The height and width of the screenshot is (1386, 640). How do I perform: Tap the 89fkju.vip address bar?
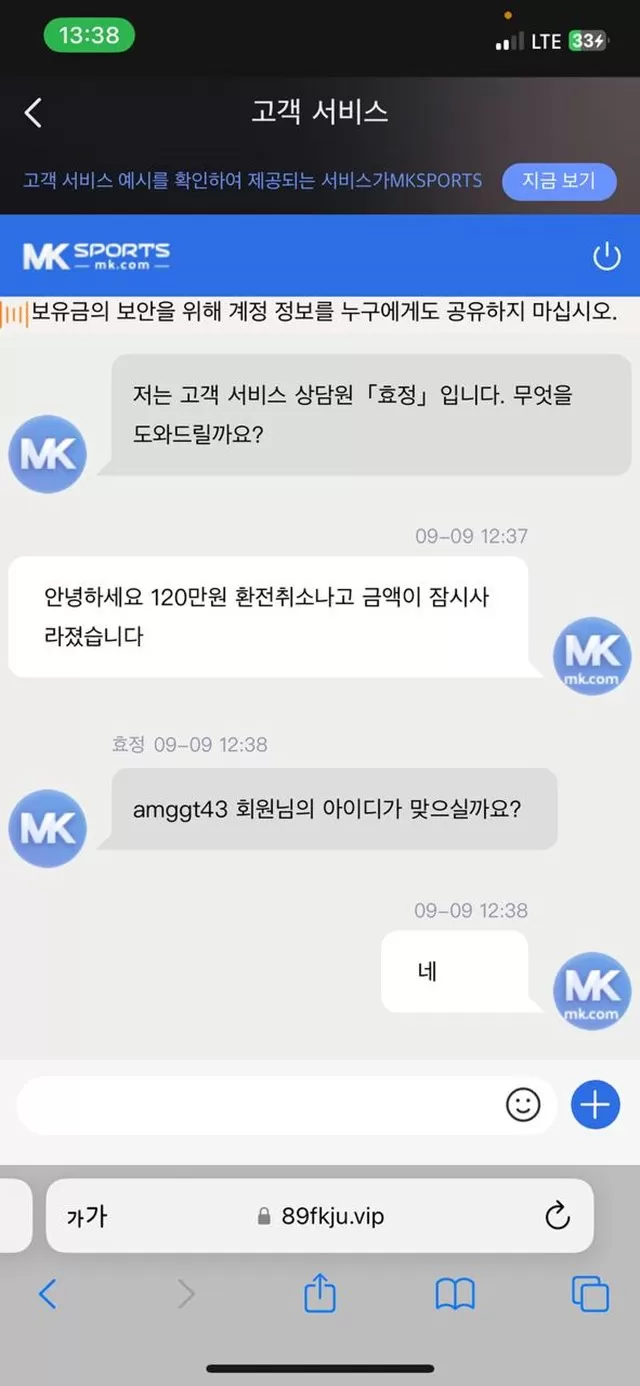320,1216
